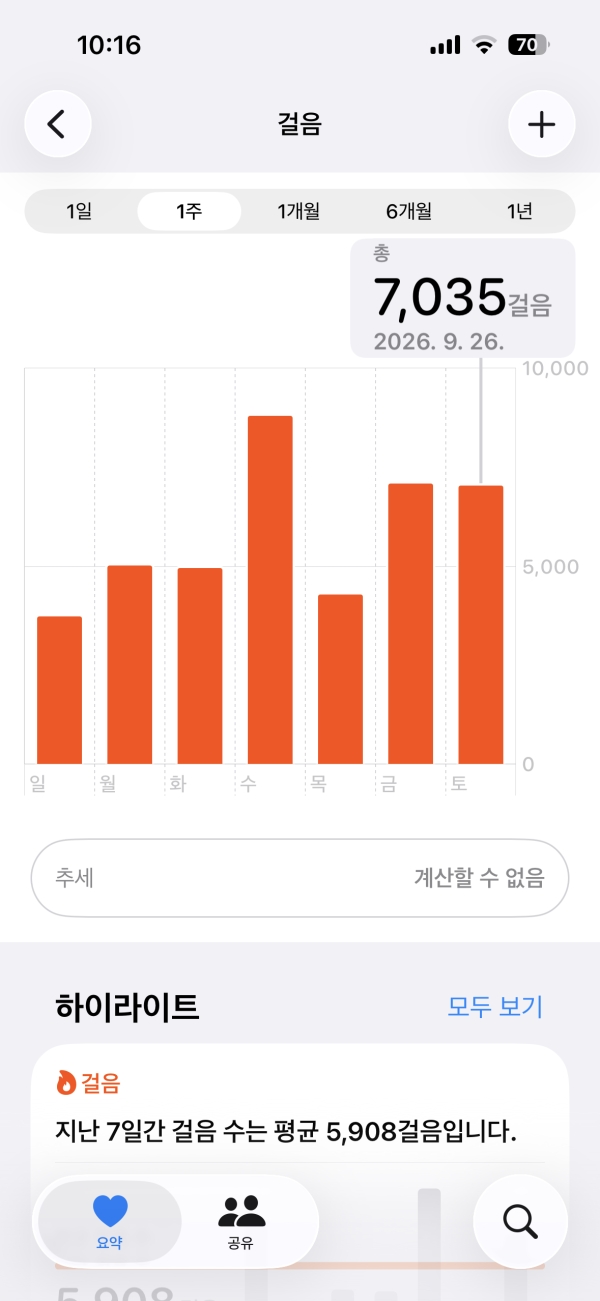Viewport: 600px width, 1301px height.
Task: Select the 수 bar in the chart
Action: 270,590
